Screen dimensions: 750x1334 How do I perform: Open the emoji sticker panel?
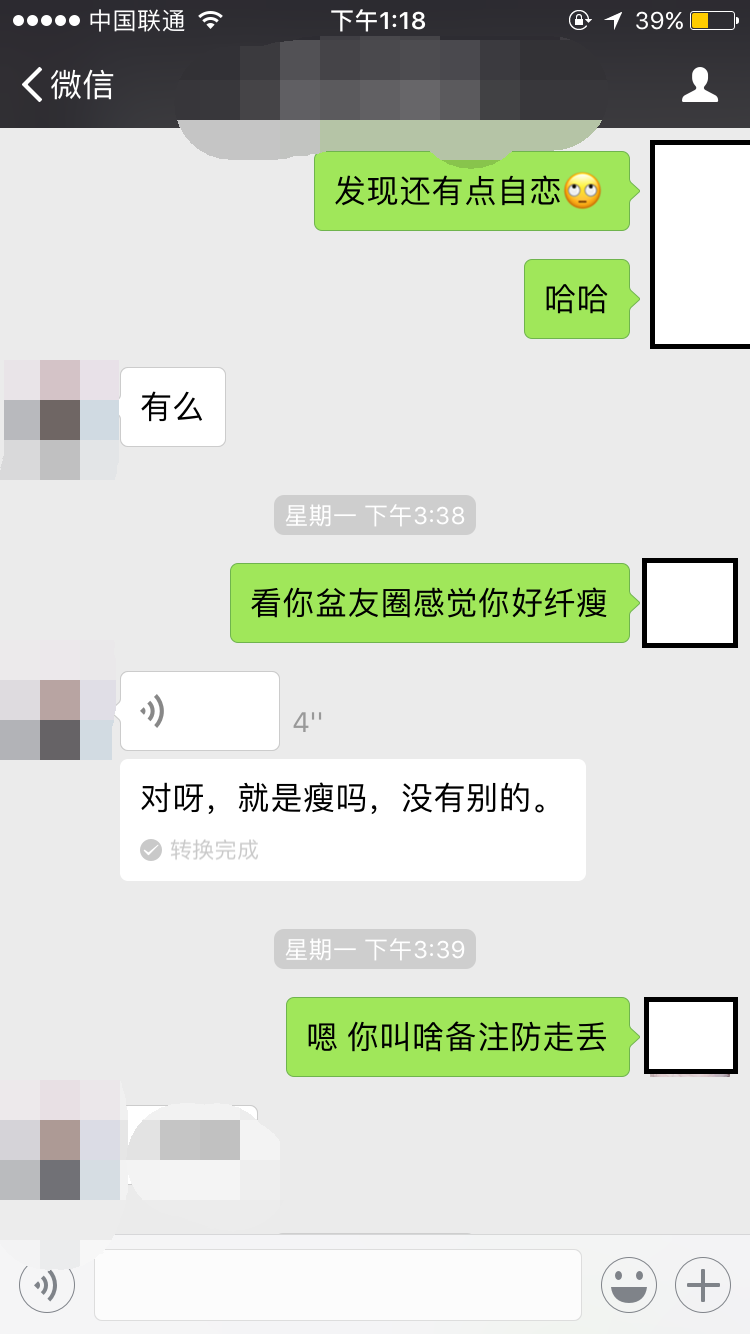628,1284
